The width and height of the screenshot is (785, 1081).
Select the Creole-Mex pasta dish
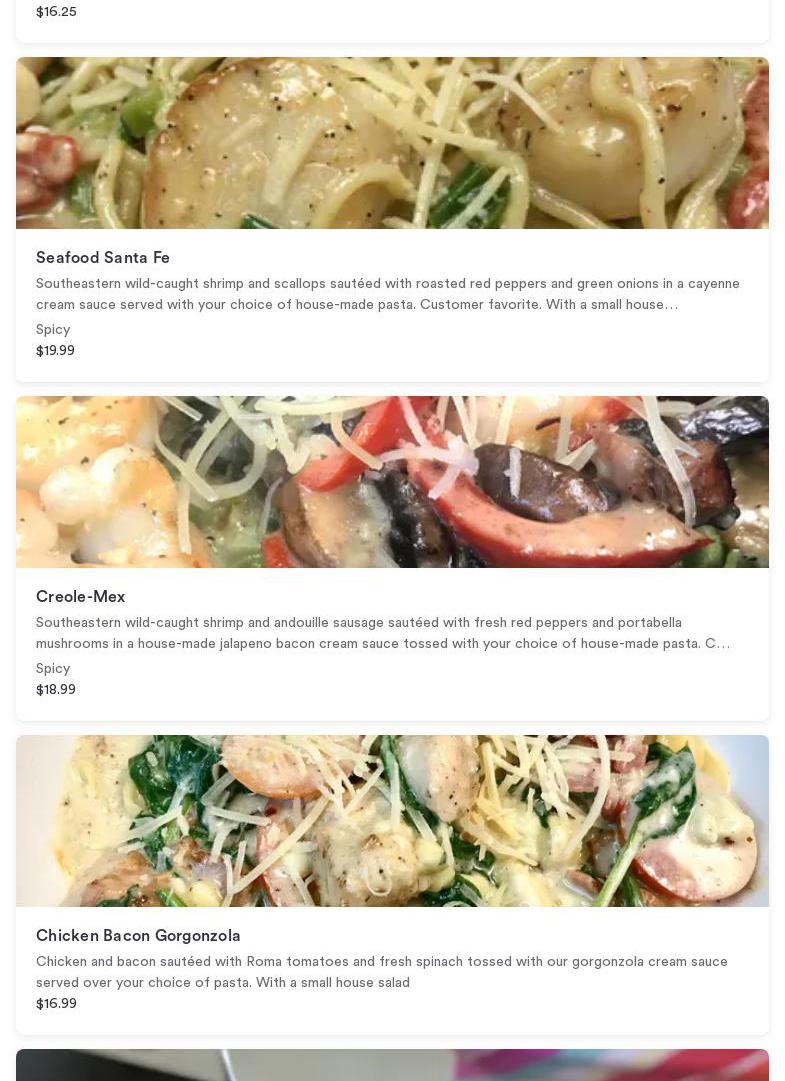(80, 597)
